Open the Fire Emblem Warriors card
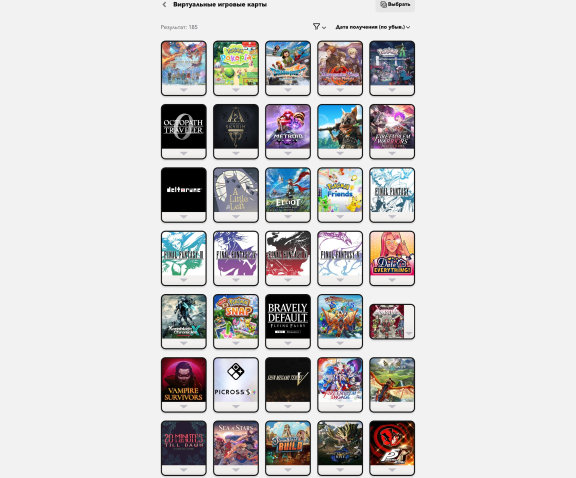The width and height of the screenshot is (576, 478). tap(392, 132)
